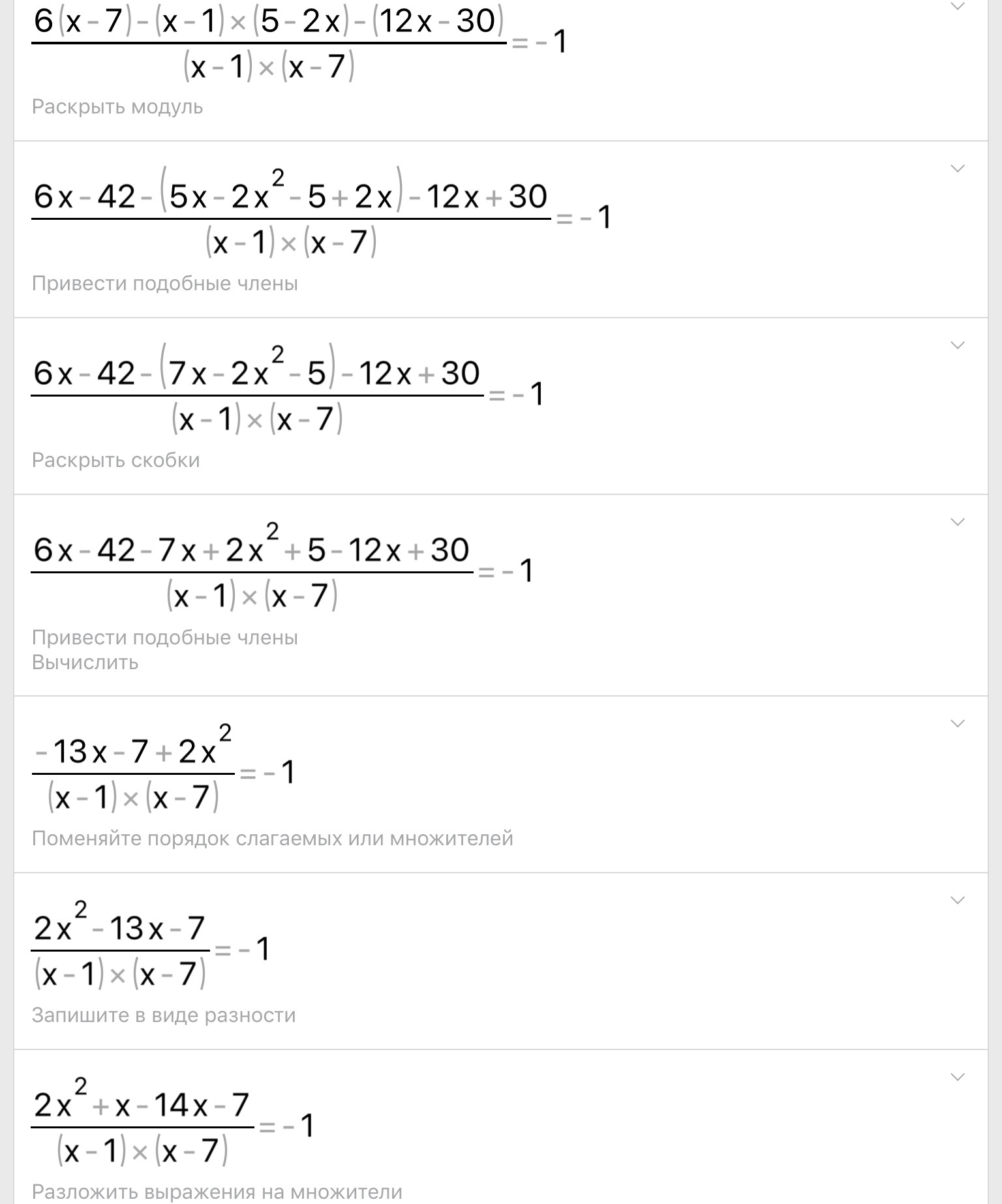Image resolution: width=1002 pixels, height=1204 pixels.
Task: Expand 'Поменяйте порядок слагаемых или множителей' step
Action: (x=957, y=724)
